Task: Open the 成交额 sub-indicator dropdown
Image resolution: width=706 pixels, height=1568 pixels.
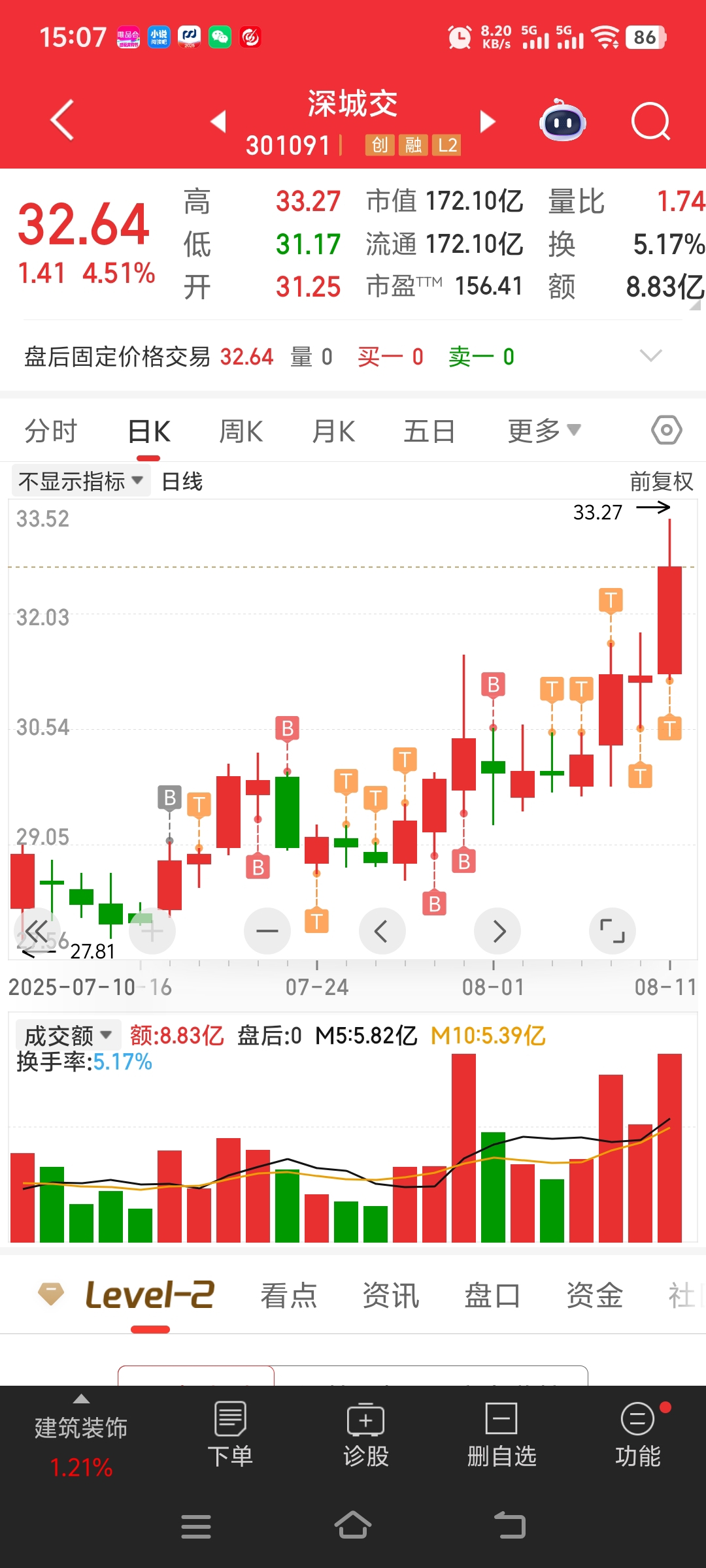Action: click(x=68, y=1036)
